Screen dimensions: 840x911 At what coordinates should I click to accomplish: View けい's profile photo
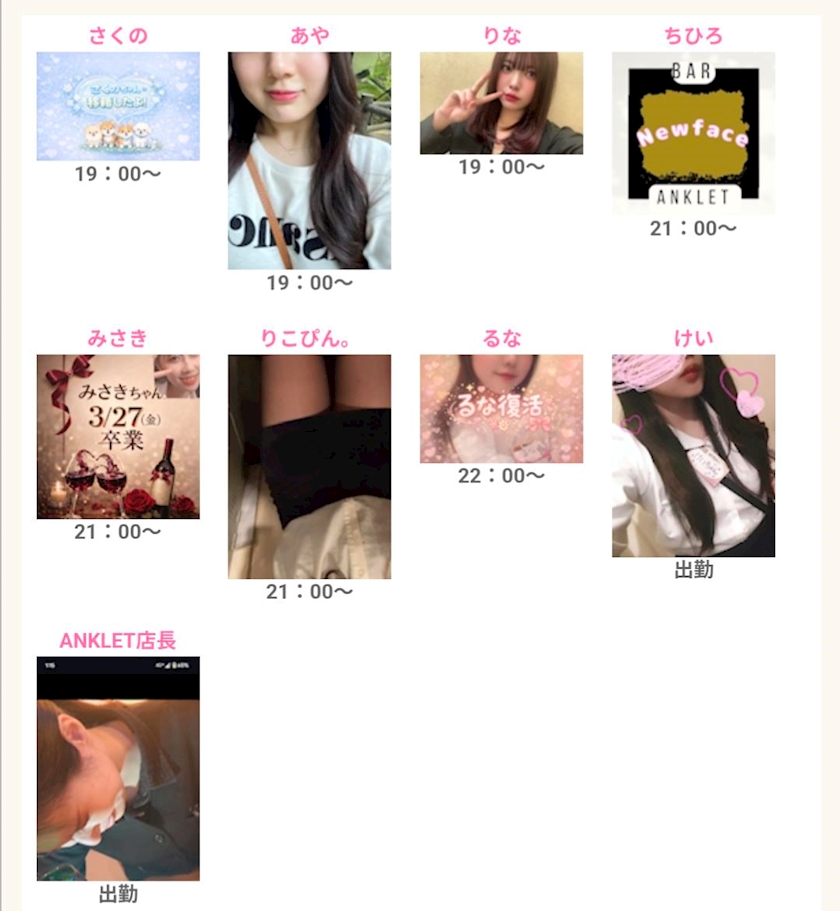(x=693, y=456)
